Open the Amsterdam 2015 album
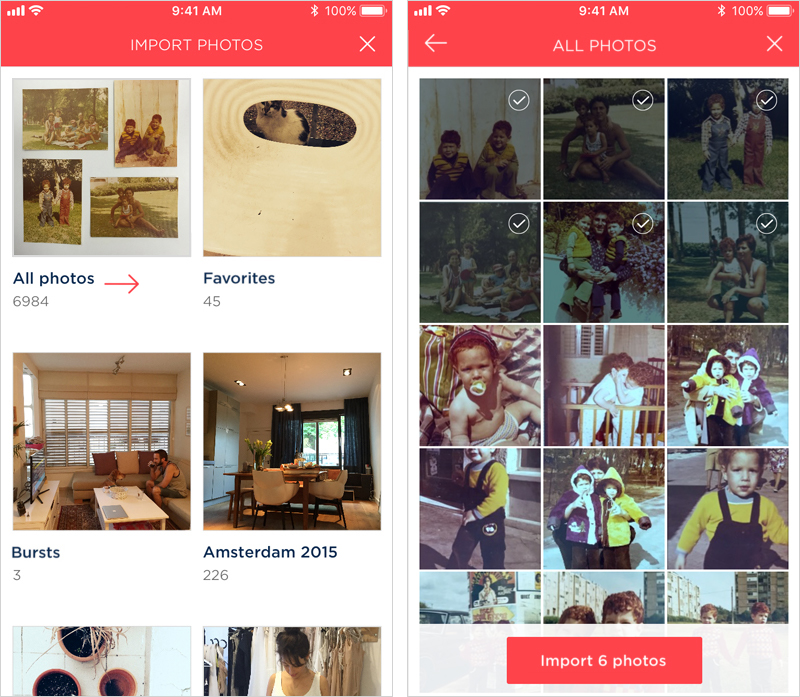This screenshot has height=697, width=800. [x=292, y=441]
